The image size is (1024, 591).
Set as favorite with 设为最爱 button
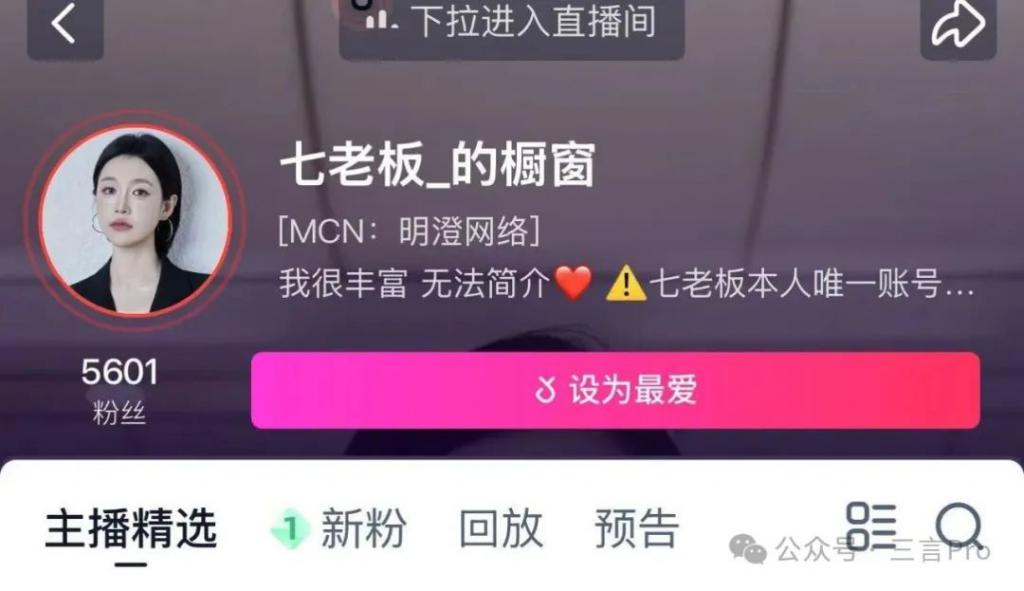[x=615, y=390]
